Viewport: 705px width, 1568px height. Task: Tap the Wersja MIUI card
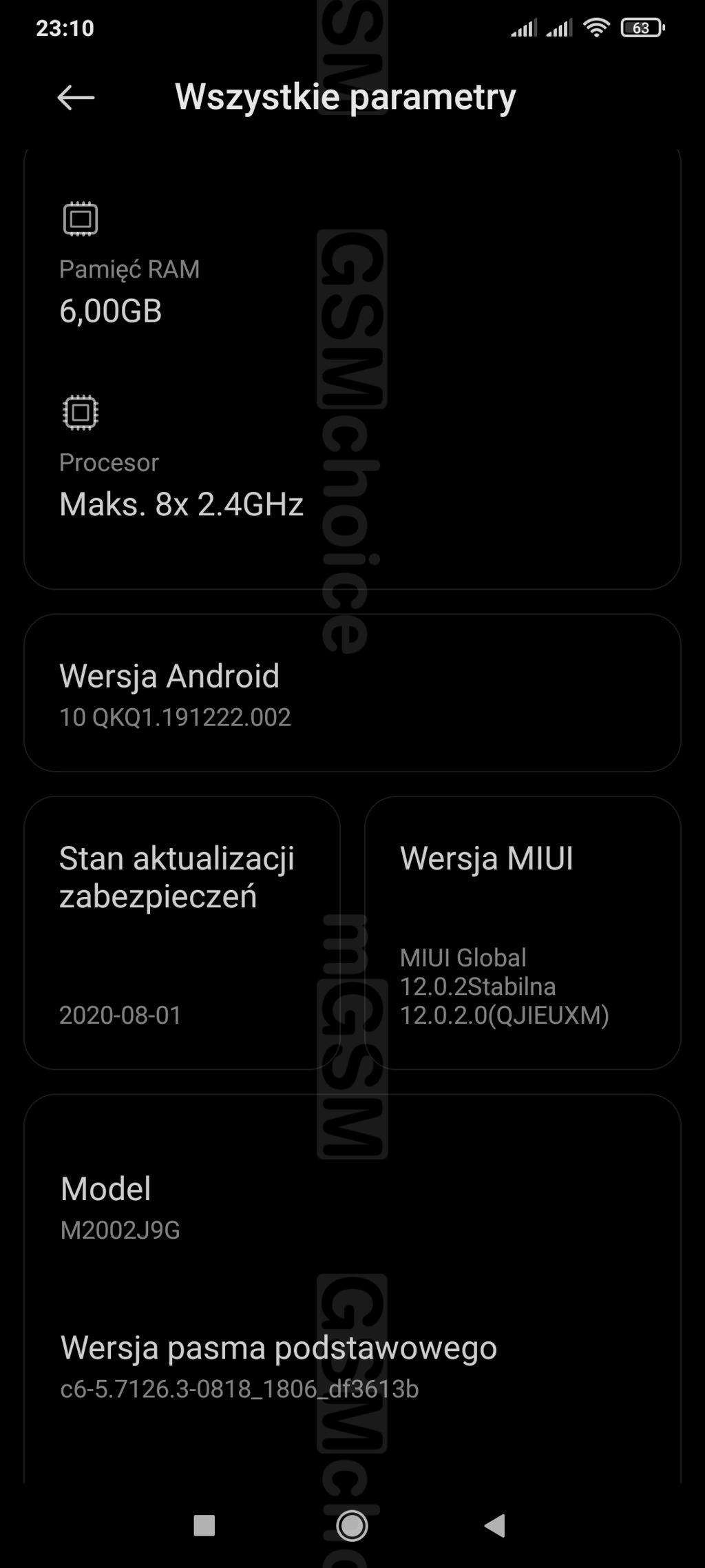[522, 932]
